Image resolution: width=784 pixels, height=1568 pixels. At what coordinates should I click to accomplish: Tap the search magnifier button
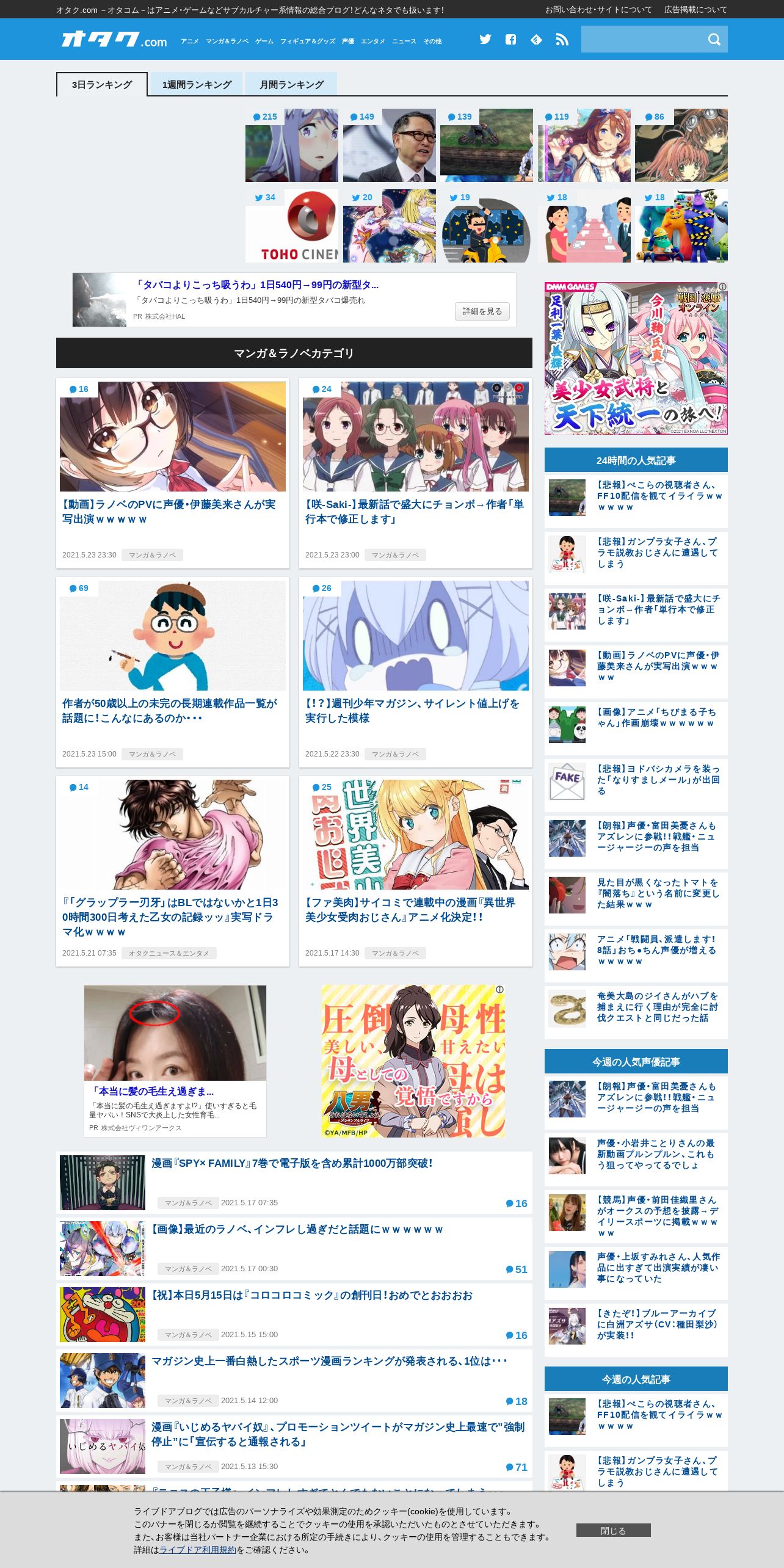(714, 40)
